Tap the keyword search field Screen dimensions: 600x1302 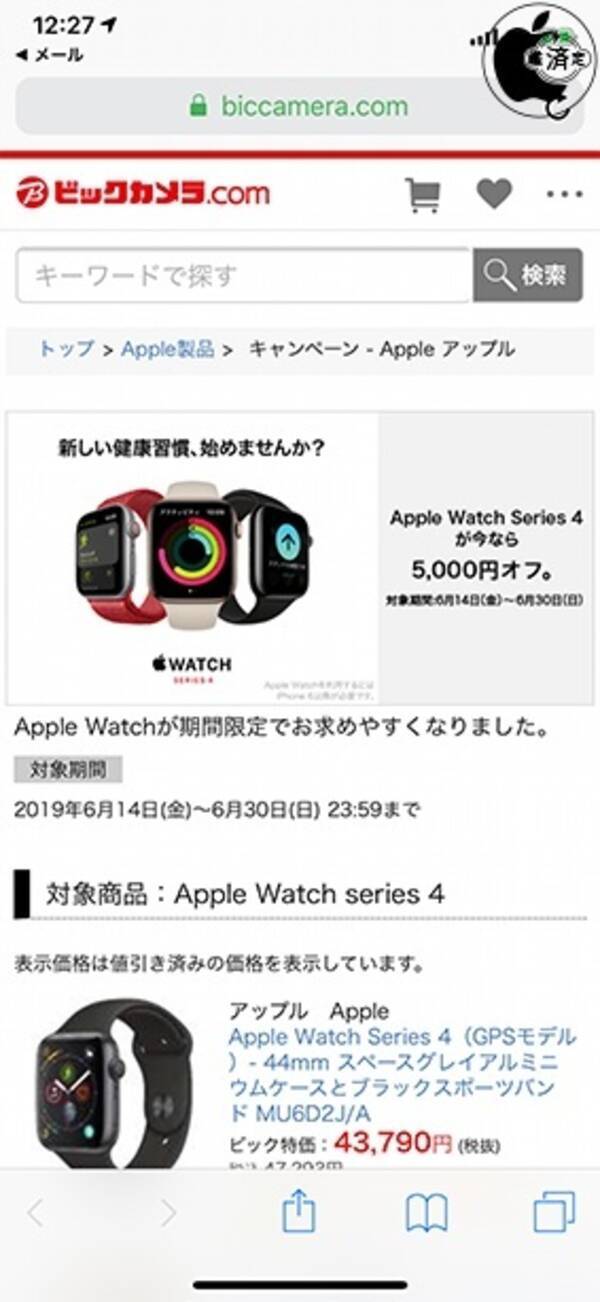pyautogui.click(x=243, y=275)
